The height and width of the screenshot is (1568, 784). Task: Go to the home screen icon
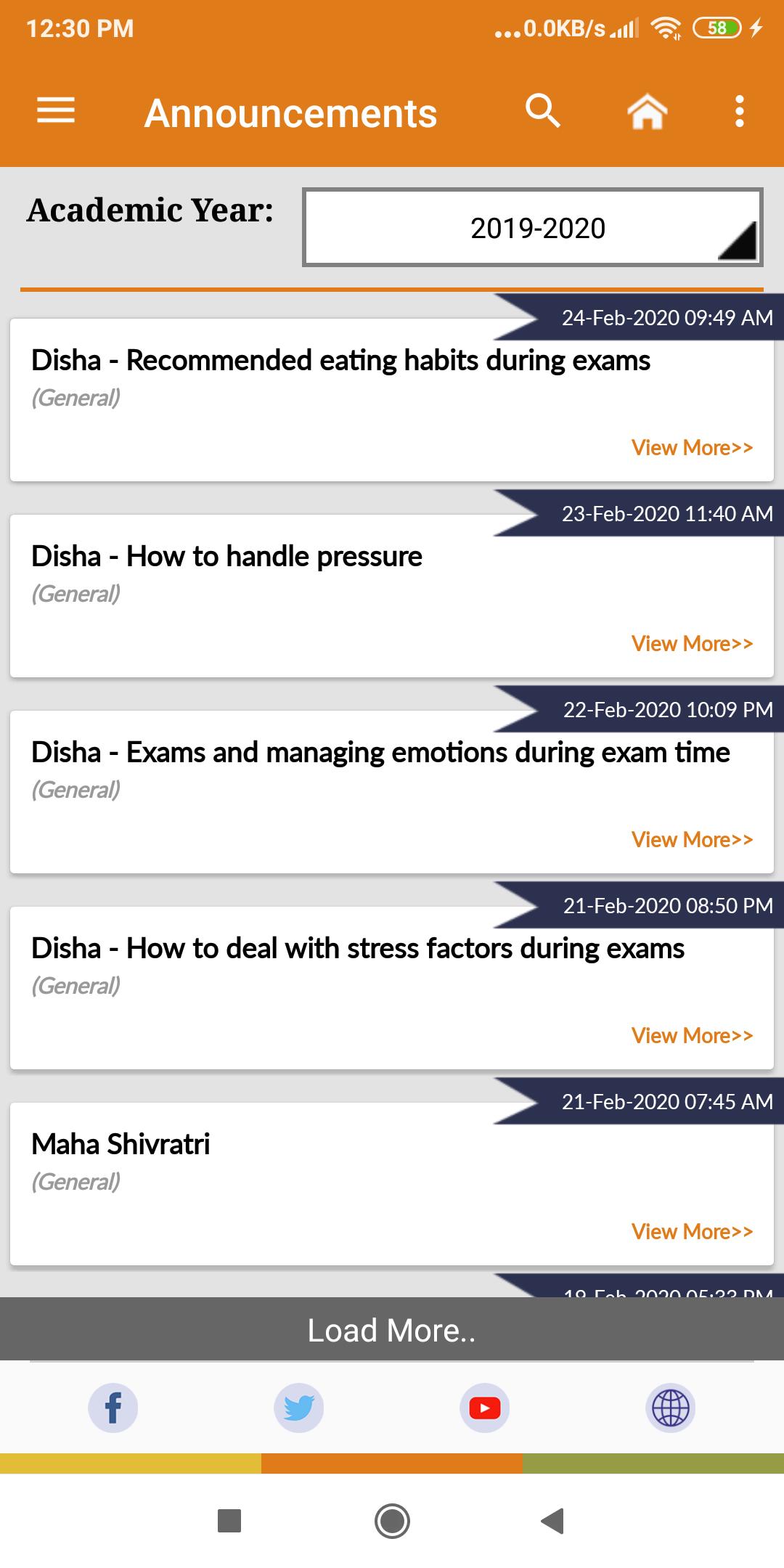(x=647, y=112)
